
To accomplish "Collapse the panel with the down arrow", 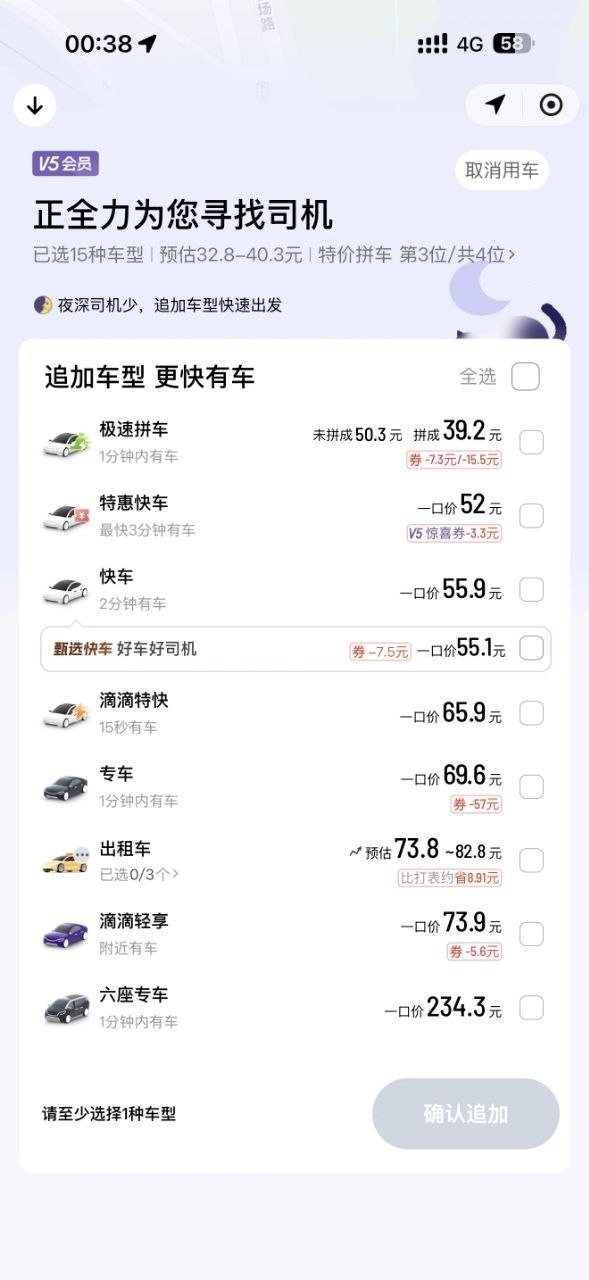I will pos(35,105).
